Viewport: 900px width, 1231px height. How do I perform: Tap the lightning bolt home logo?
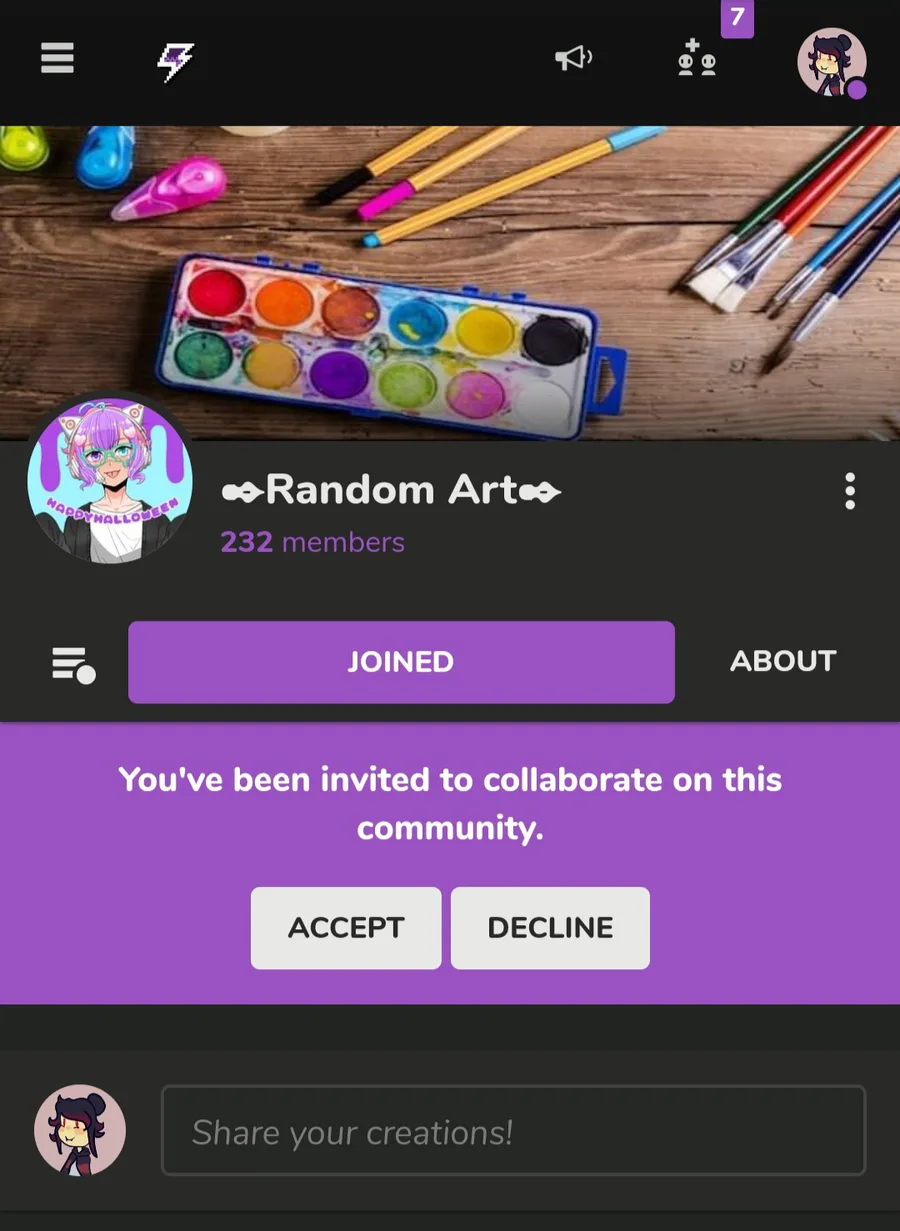[175, 62]
